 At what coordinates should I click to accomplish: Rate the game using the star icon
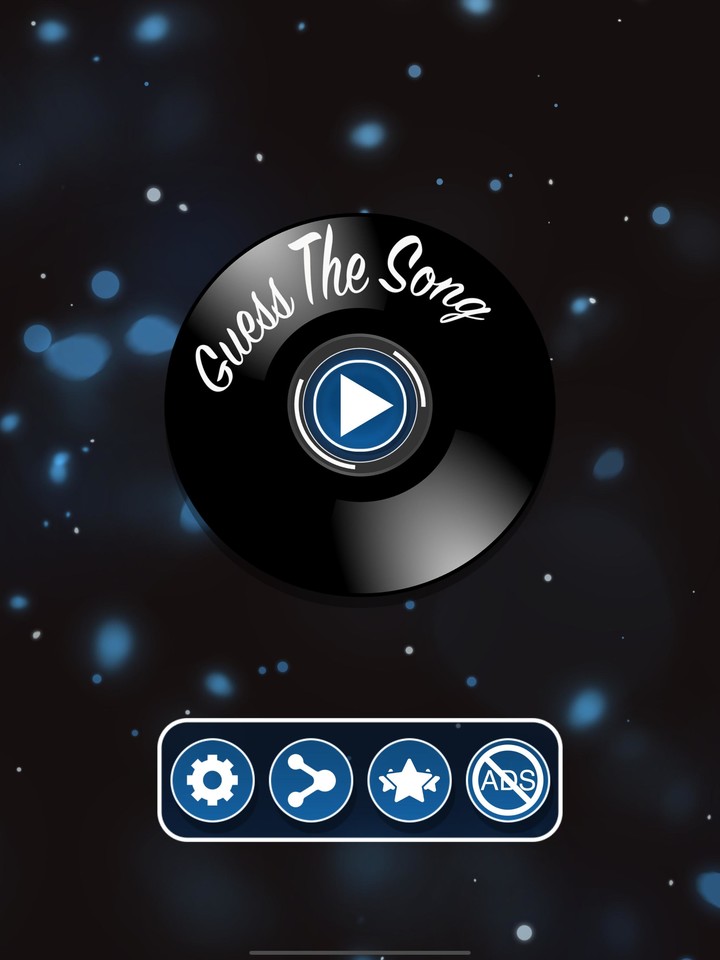(410, 780)
